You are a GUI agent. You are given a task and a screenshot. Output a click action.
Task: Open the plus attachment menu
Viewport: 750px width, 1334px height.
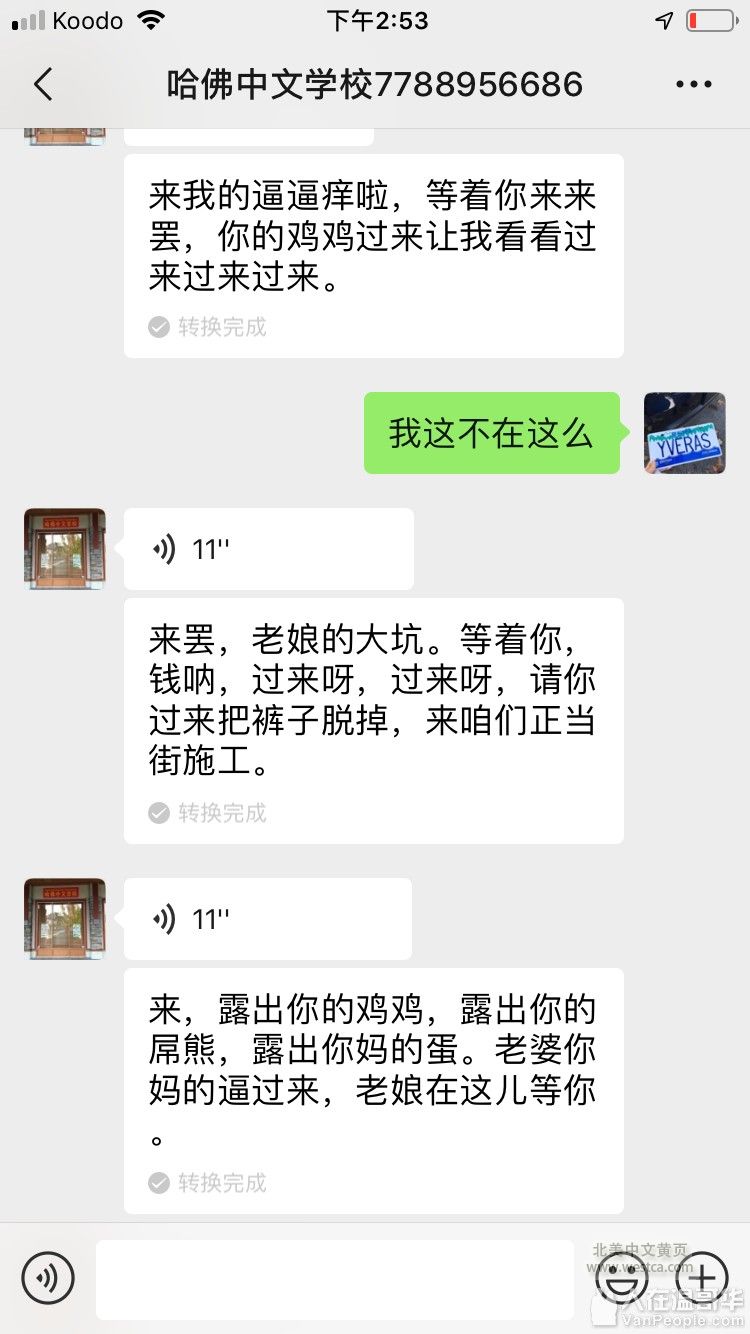pos(703,1278)
